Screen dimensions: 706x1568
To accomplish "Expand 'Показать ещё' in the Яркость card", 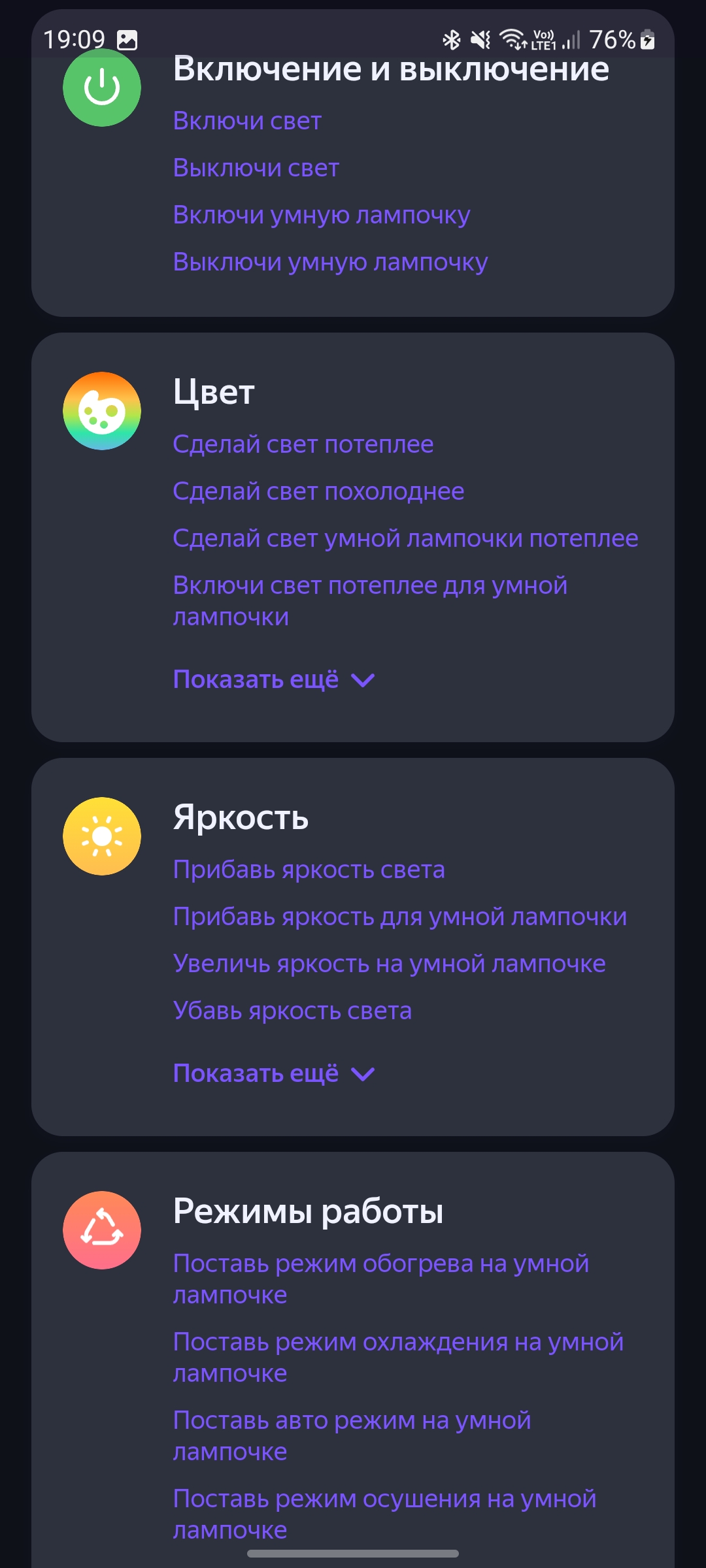I will pyautogui.click(x=273, y=1073).
